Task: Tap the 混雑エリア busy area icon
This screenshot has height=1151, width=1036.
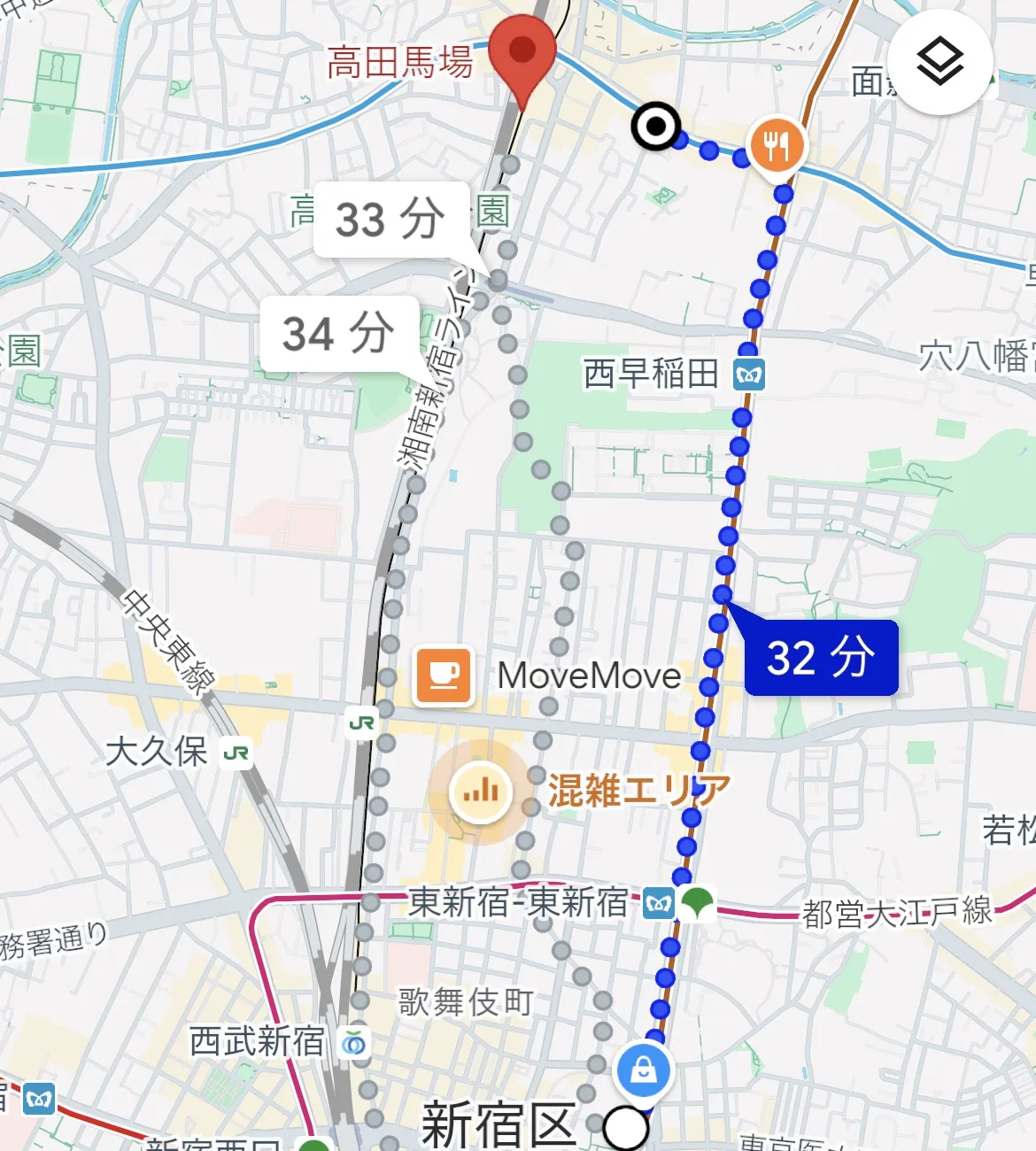Action: (x=481, y=792)
